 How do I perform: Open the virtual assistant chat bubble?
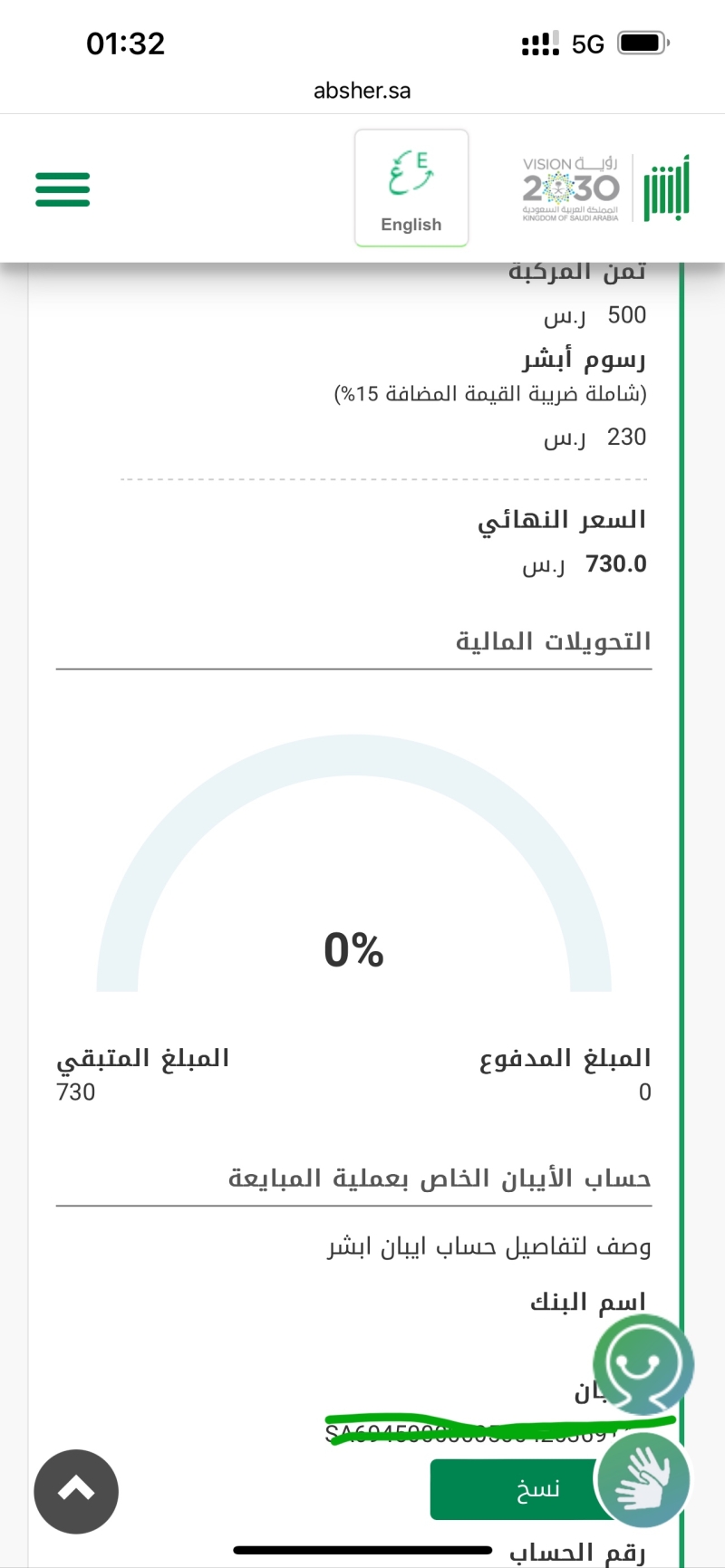[x=643, y=1365]
